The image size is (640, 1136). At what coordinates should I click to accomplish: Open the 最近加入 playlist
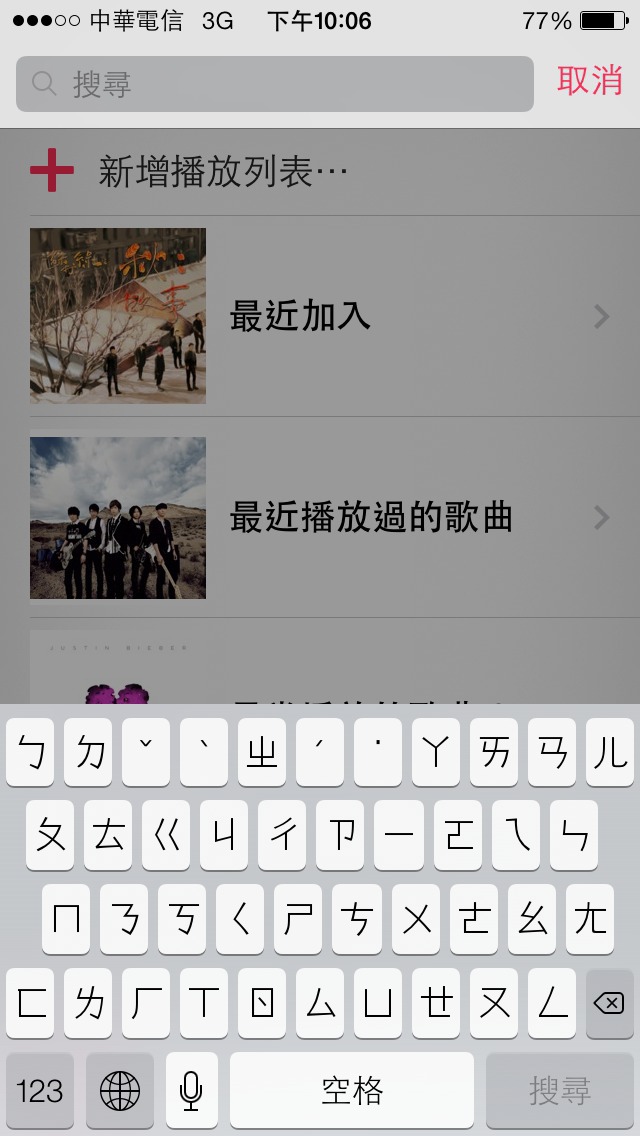[320, 316]
